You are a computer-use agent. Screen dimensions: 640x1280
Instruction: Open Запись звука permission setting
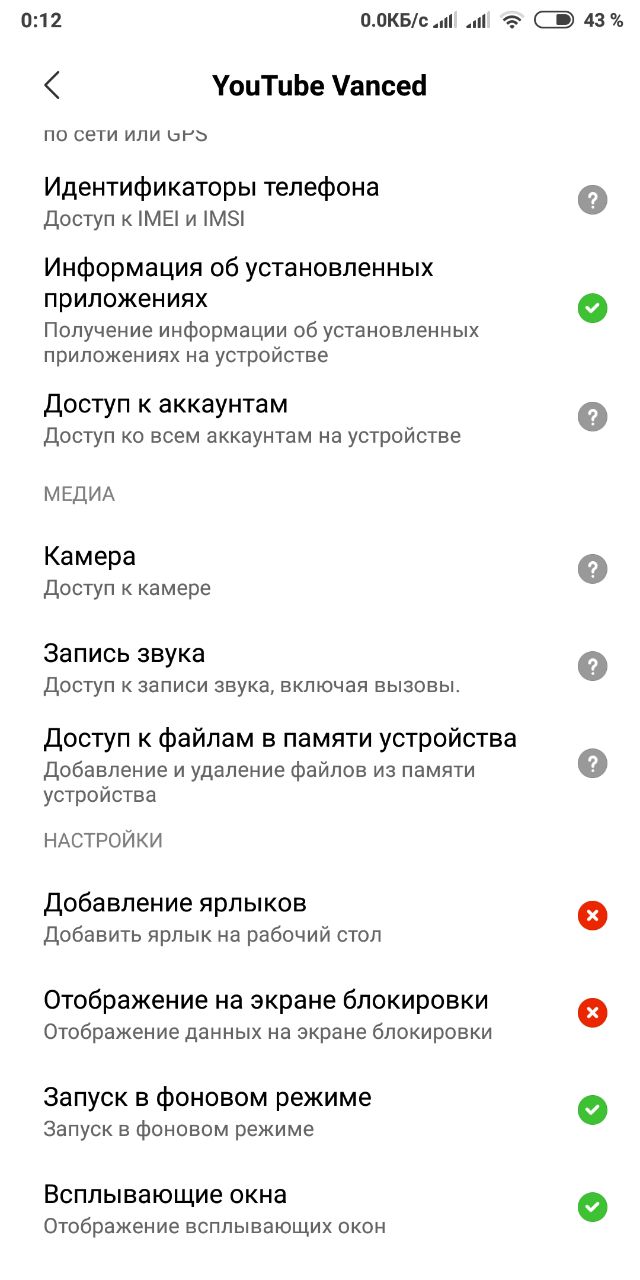click(320, 667)
